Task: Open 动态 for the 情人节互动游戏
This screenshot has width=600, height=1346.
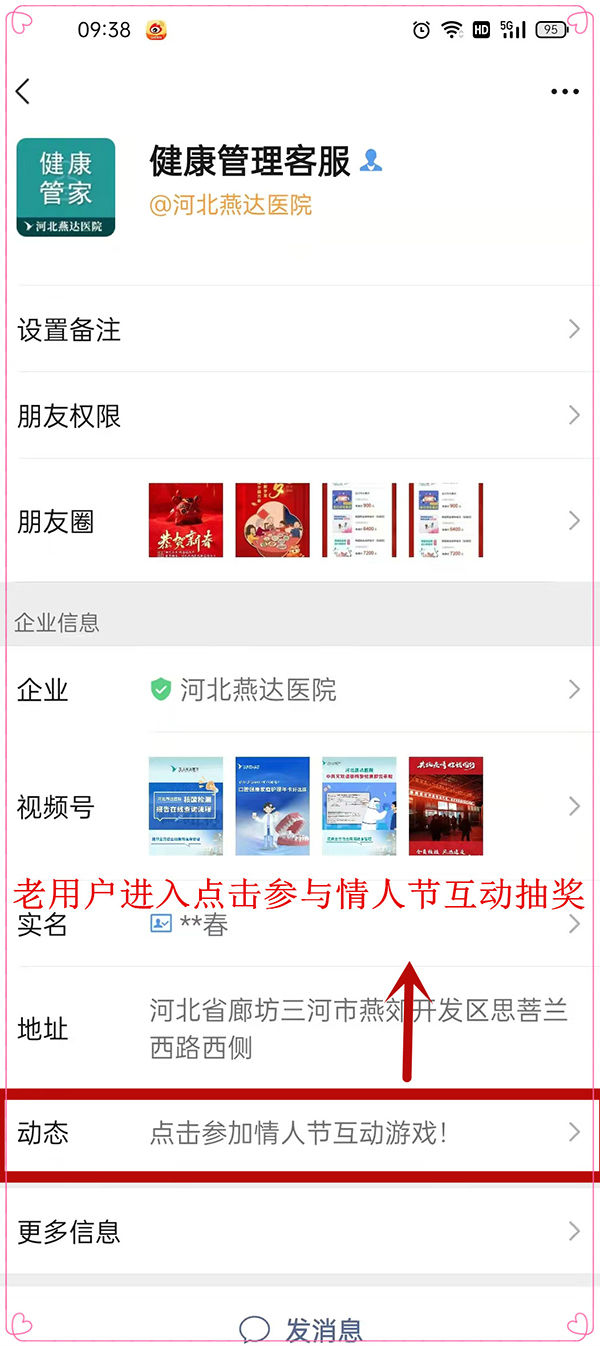Action: pos(300,1133)
